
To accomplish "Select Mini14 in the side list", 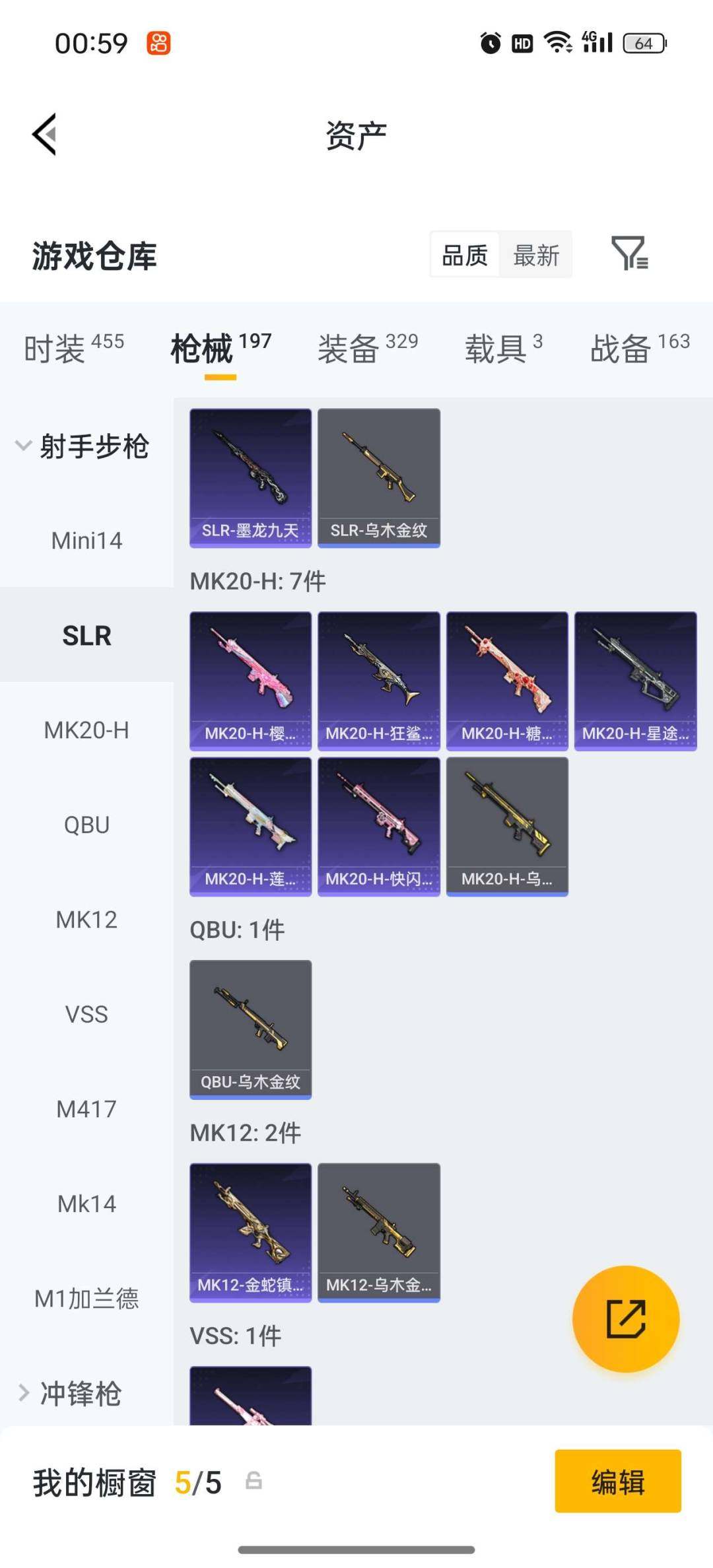I will (86, 541).
